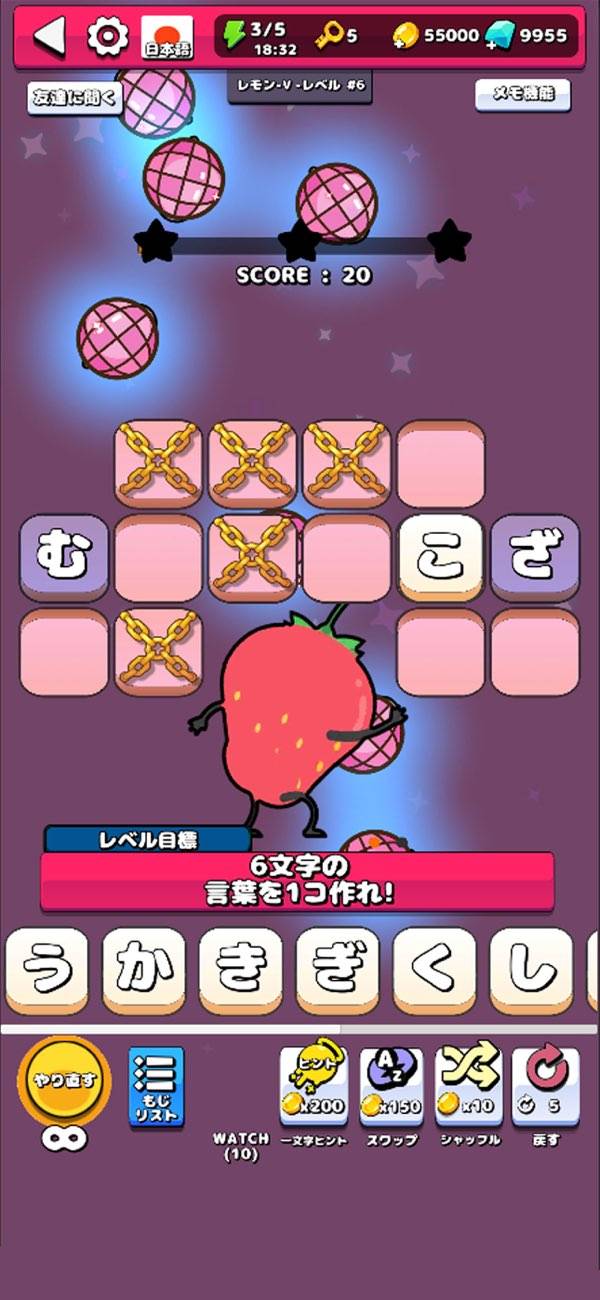Viewport: 600px width, 1300px height.
Task: Open the もじリスト word list
Action: [x=156, y=1087]
